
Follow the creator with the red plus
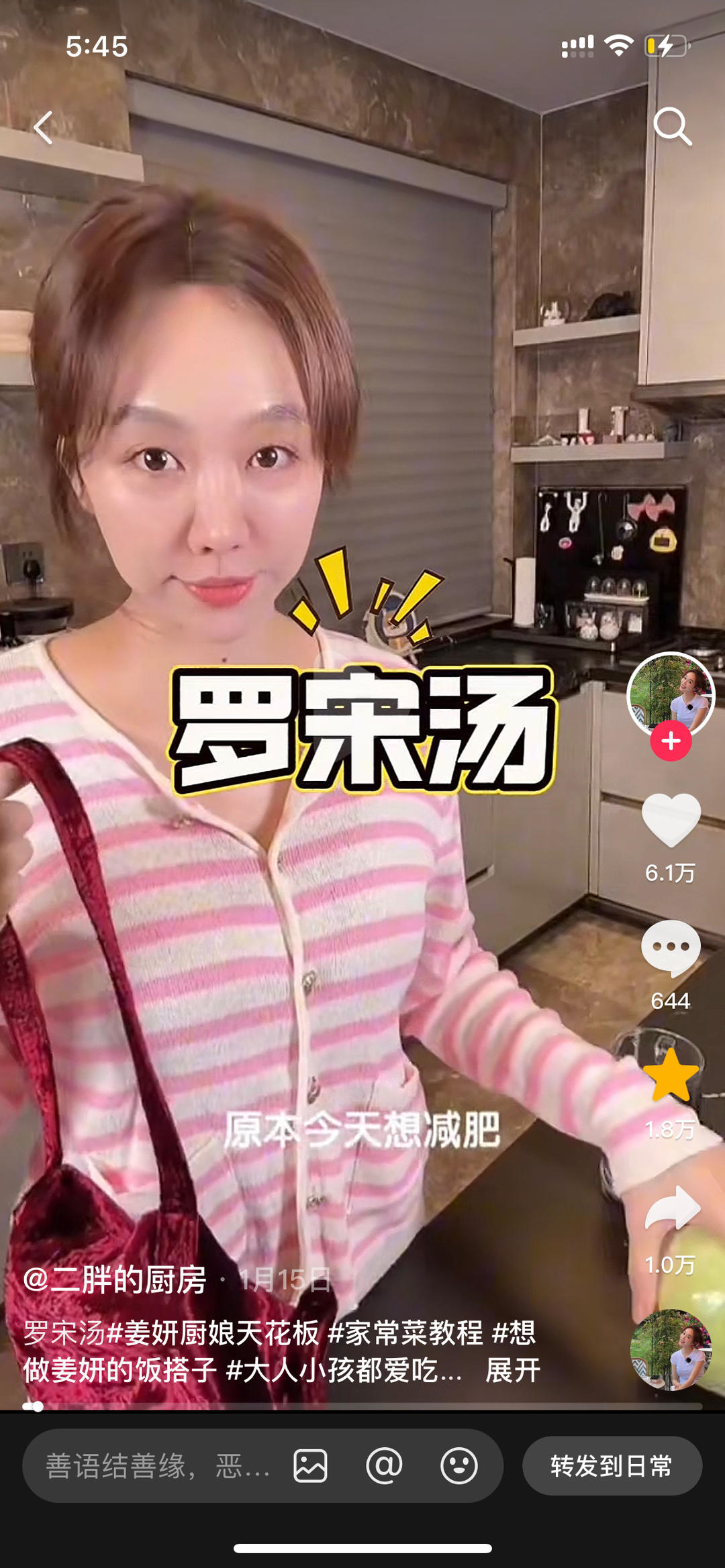[671, 741]
